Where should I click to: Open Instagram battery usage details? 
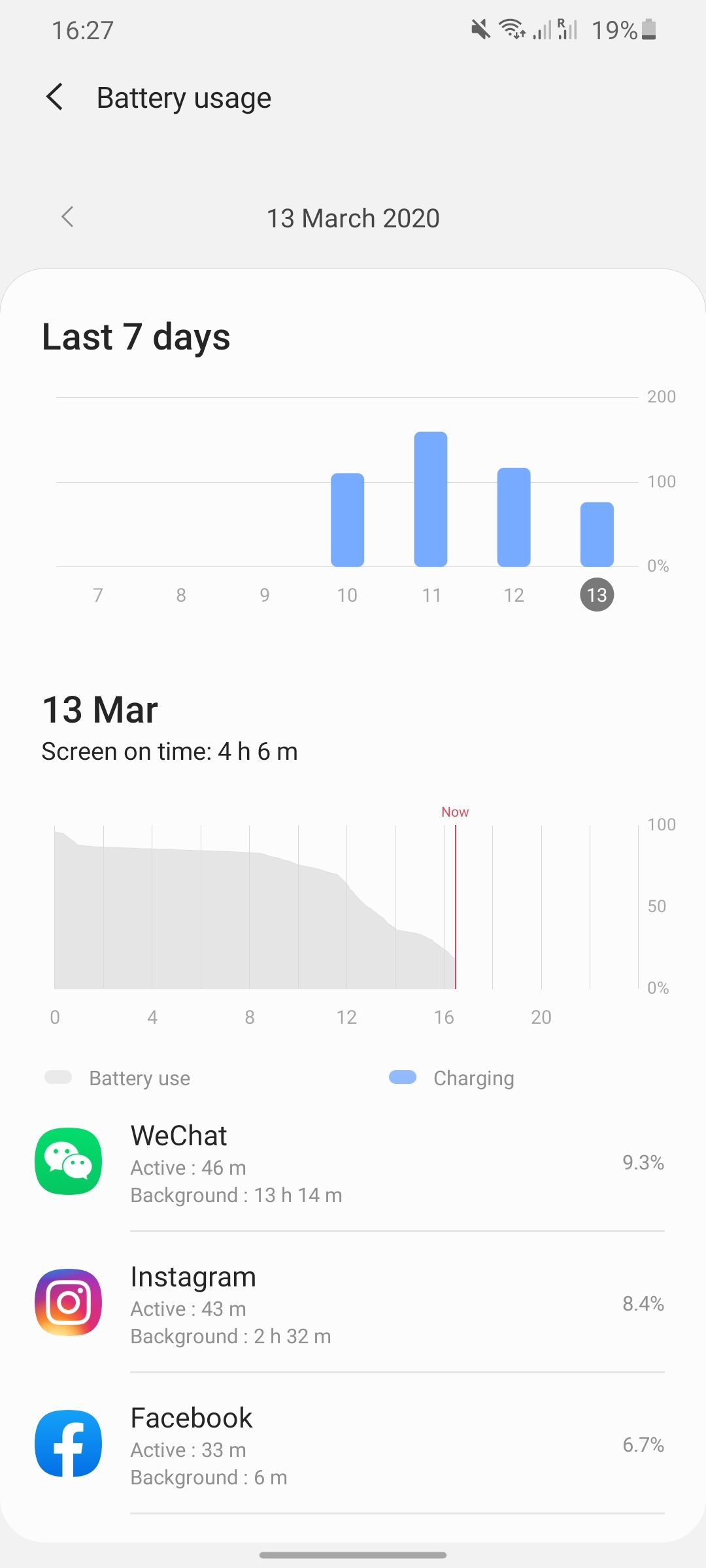pyautogui.click(x=353, y=1304)
